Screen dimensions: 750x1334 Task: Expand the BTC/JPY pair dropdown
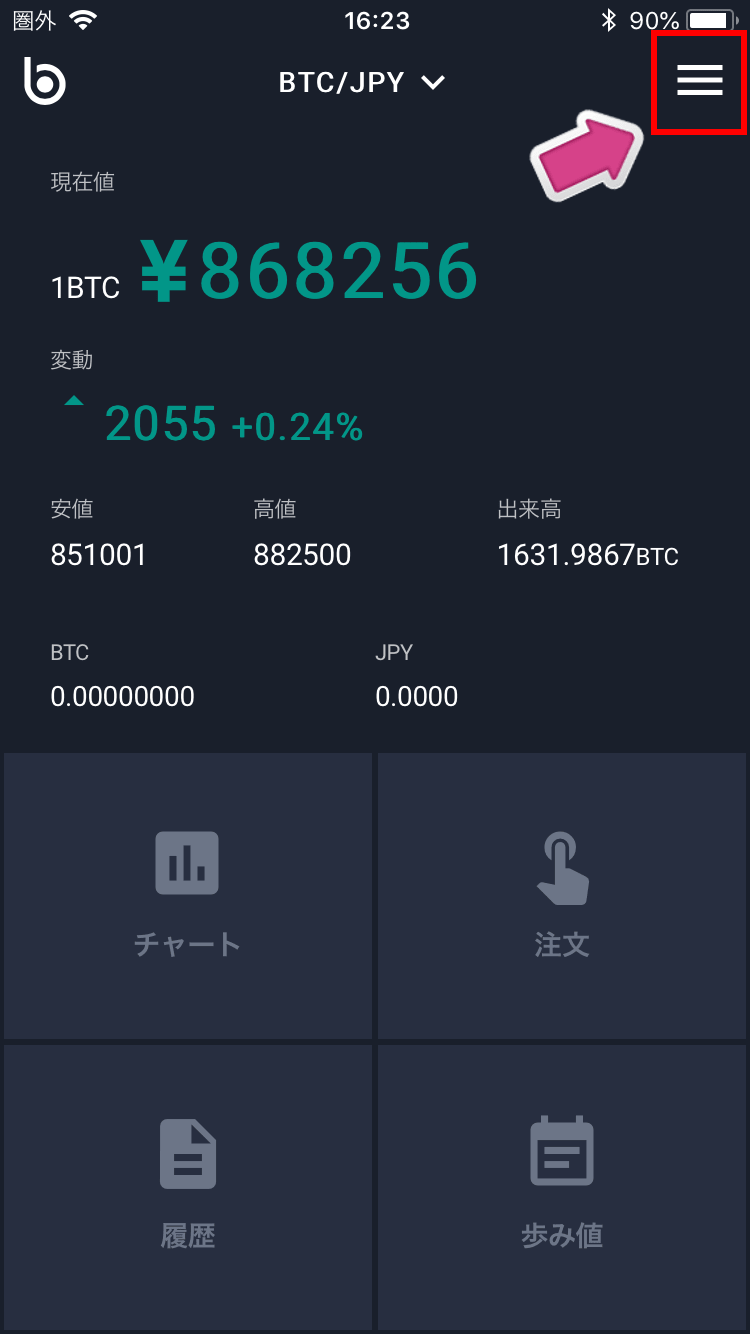362,82
